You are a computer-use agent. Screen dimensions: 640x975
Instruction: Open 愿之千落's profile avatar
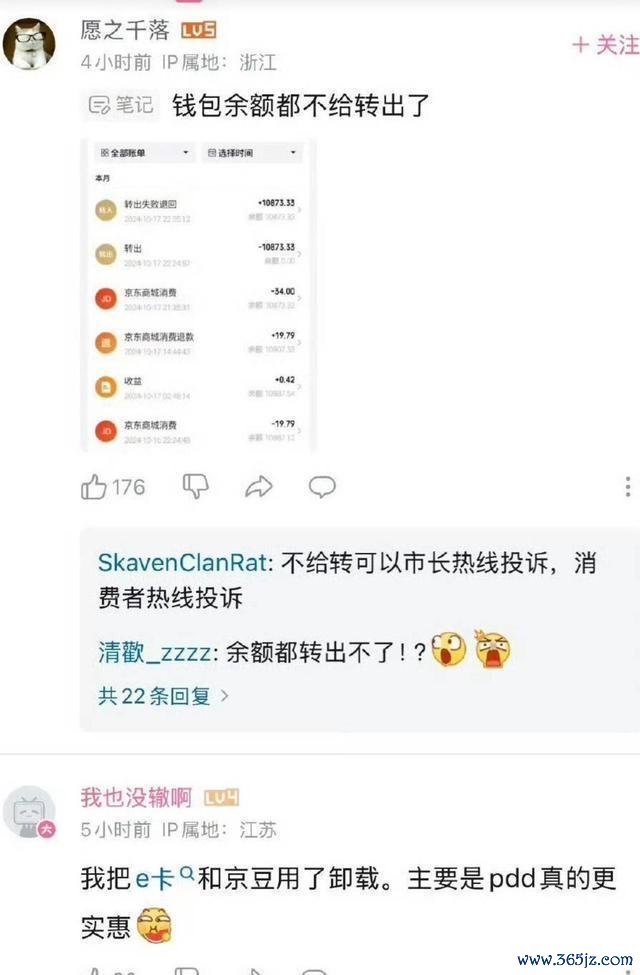tap(29, 43)
